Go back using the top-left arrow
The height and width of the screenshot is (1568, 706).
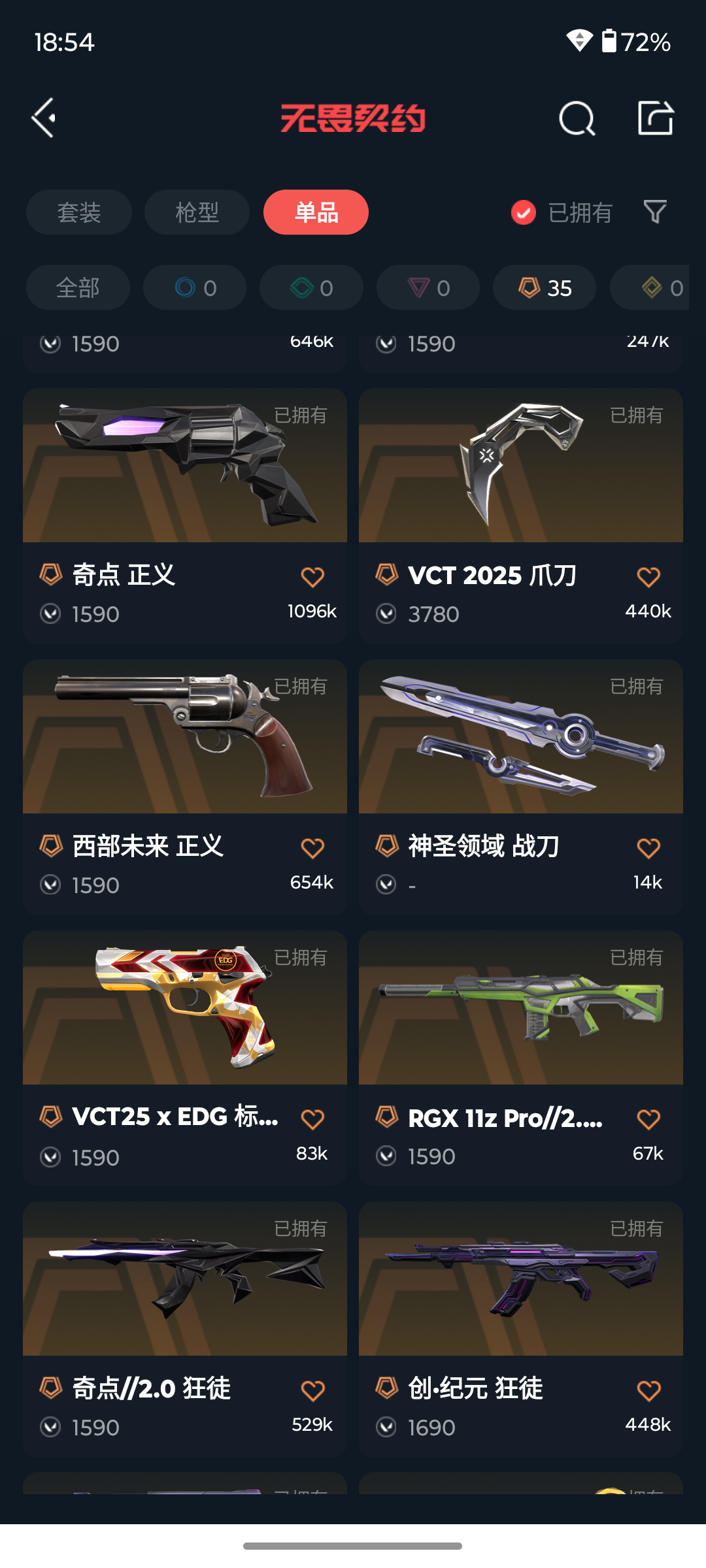44,118
